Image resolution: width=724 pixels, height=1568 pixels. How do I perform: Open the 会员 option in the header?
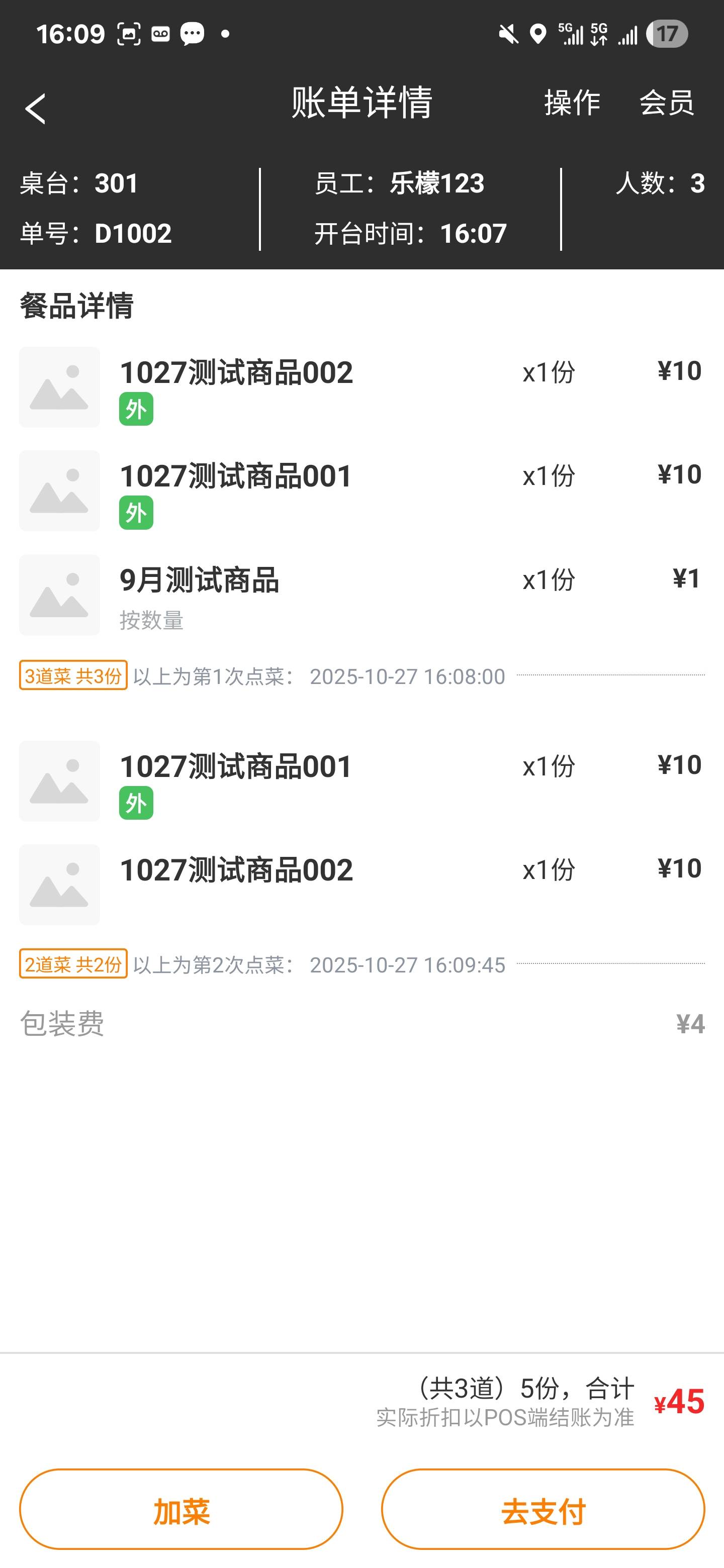coord(666,102)
